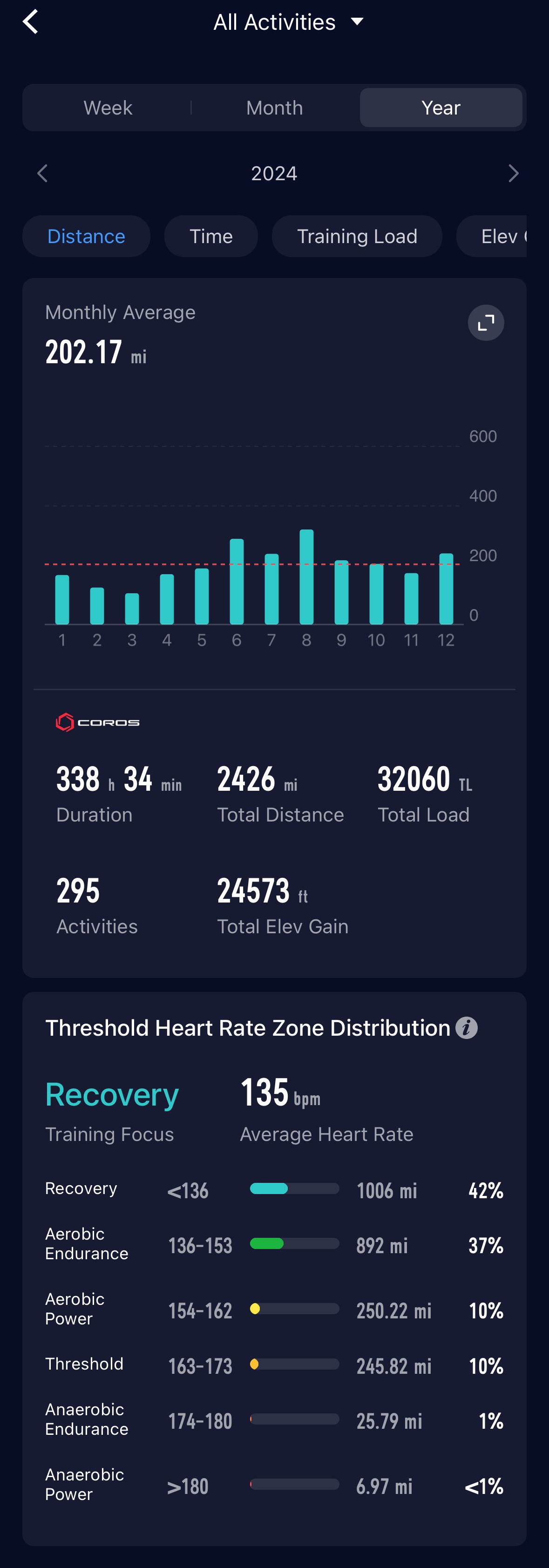Select the Time metric tab
Viewport: 549px width, 1568px height.
210,236
